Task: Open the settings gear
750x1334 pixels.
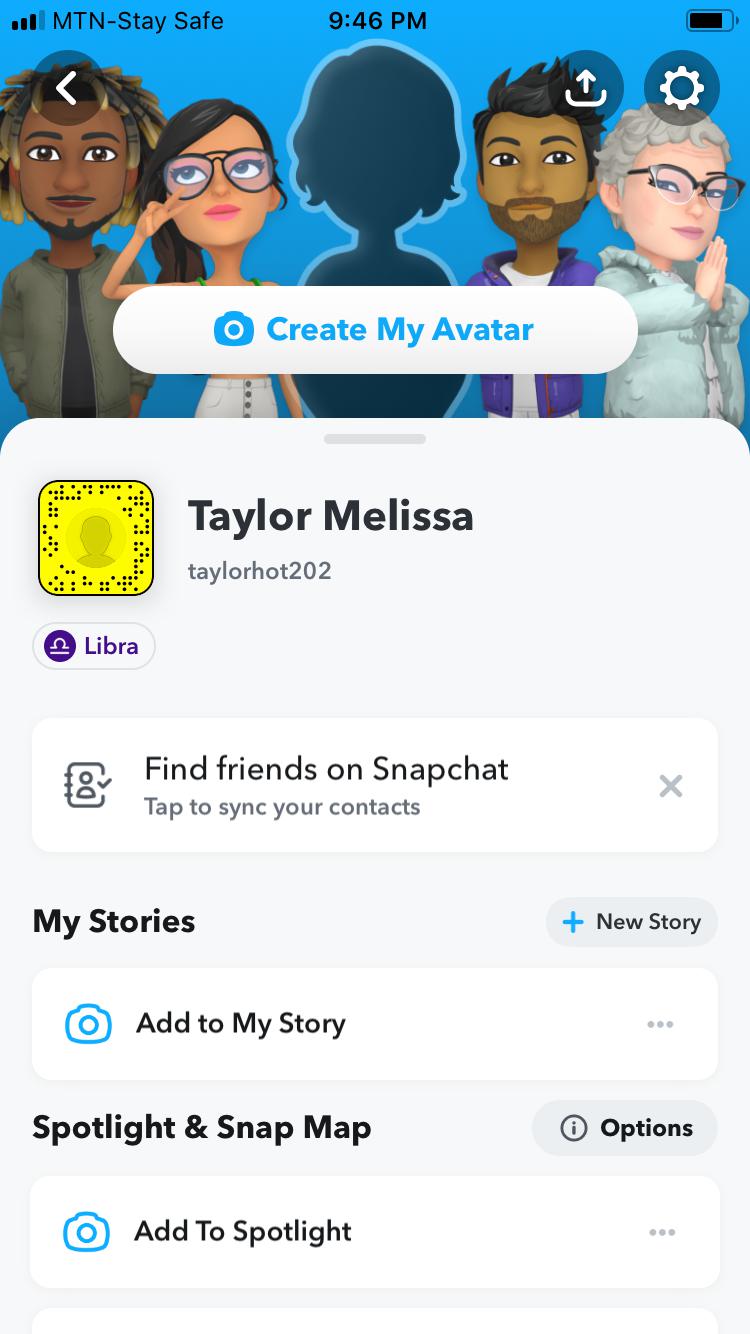Action: tap(681, 88)
